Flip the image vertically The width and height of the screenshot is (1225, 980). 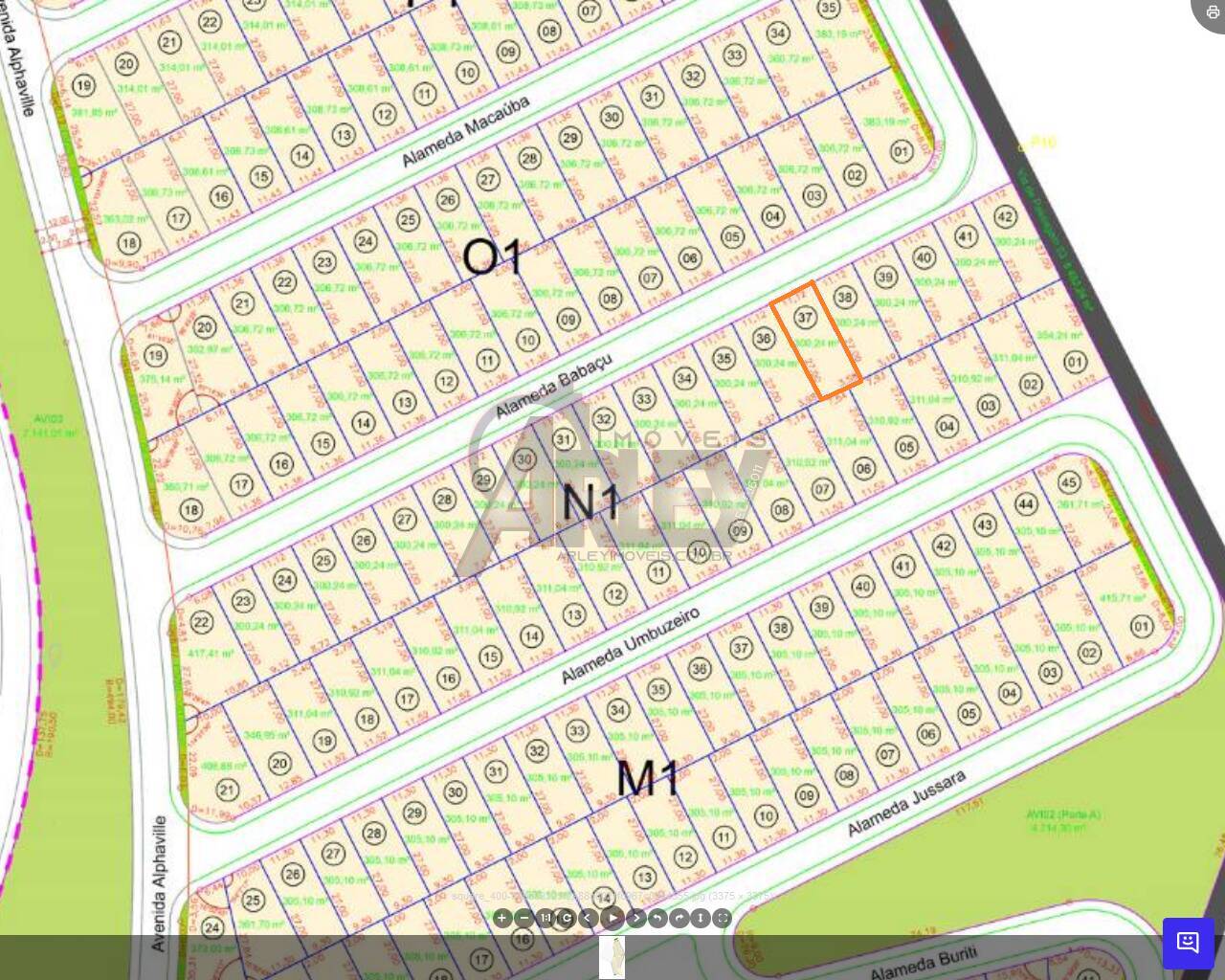701,918
